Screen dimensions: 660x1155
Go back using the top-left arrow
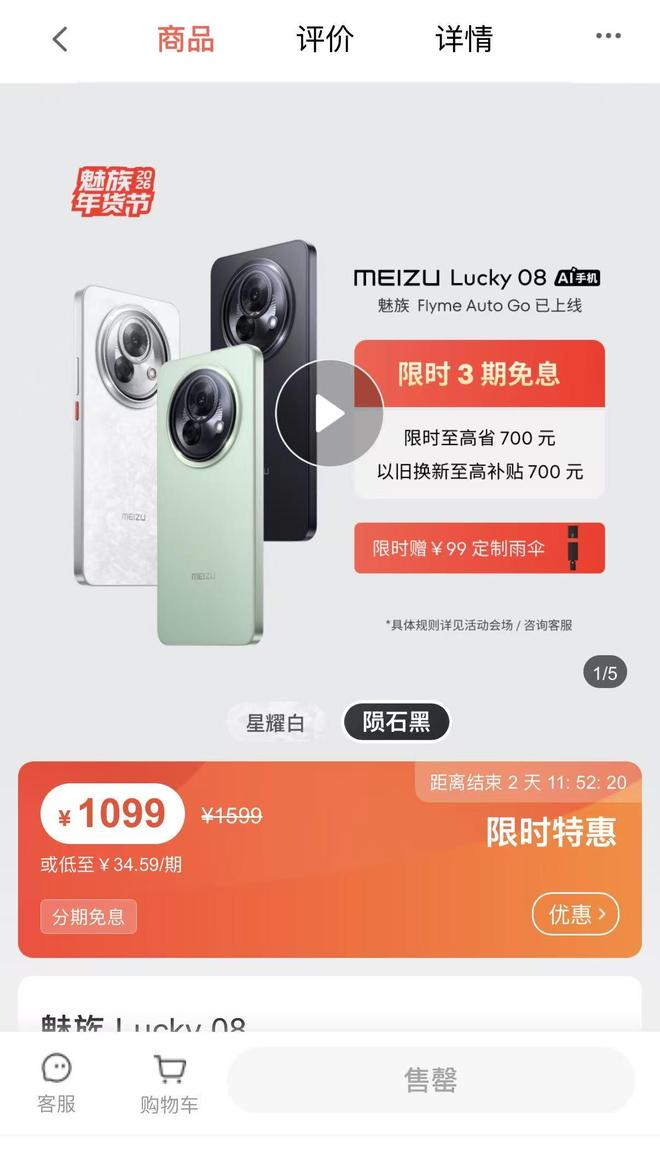click(60, 39)
